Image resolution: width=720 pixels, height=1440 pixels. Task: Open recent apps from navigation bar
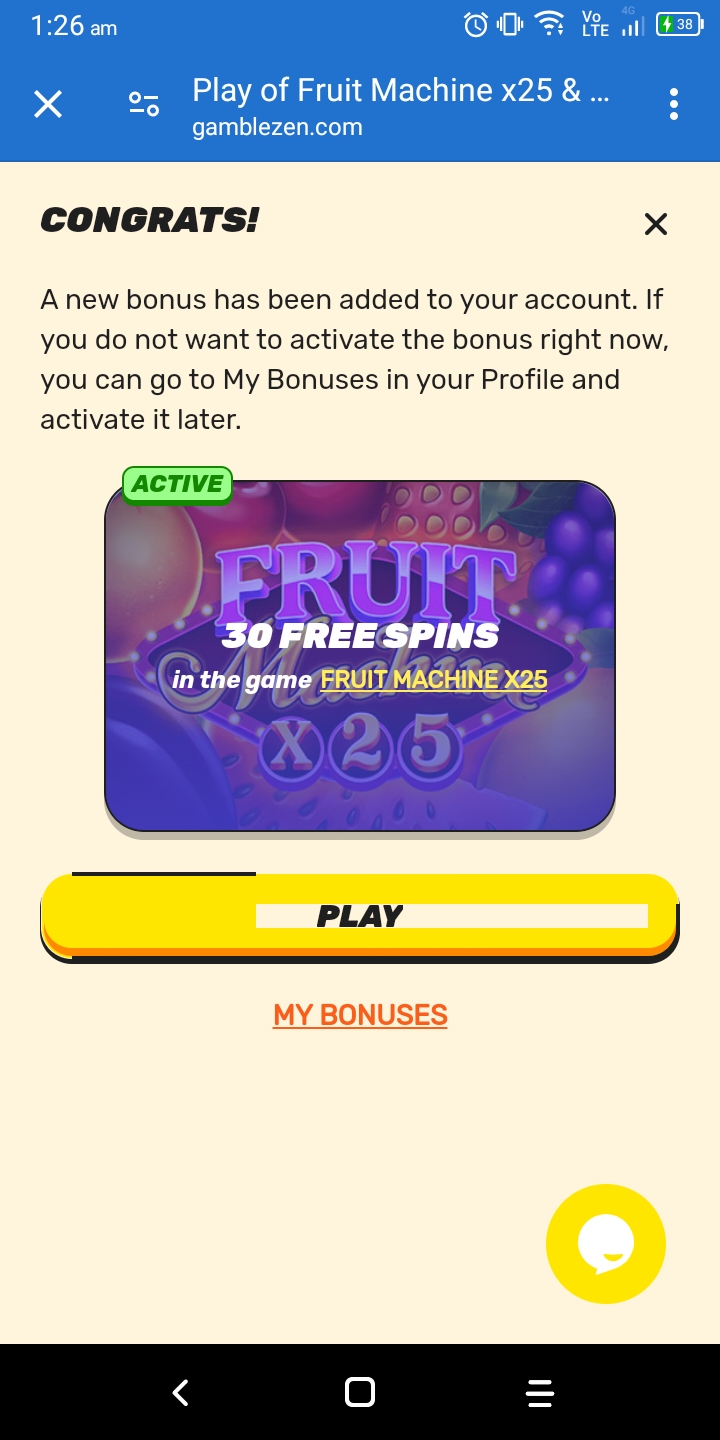[x=539, y=1392]
